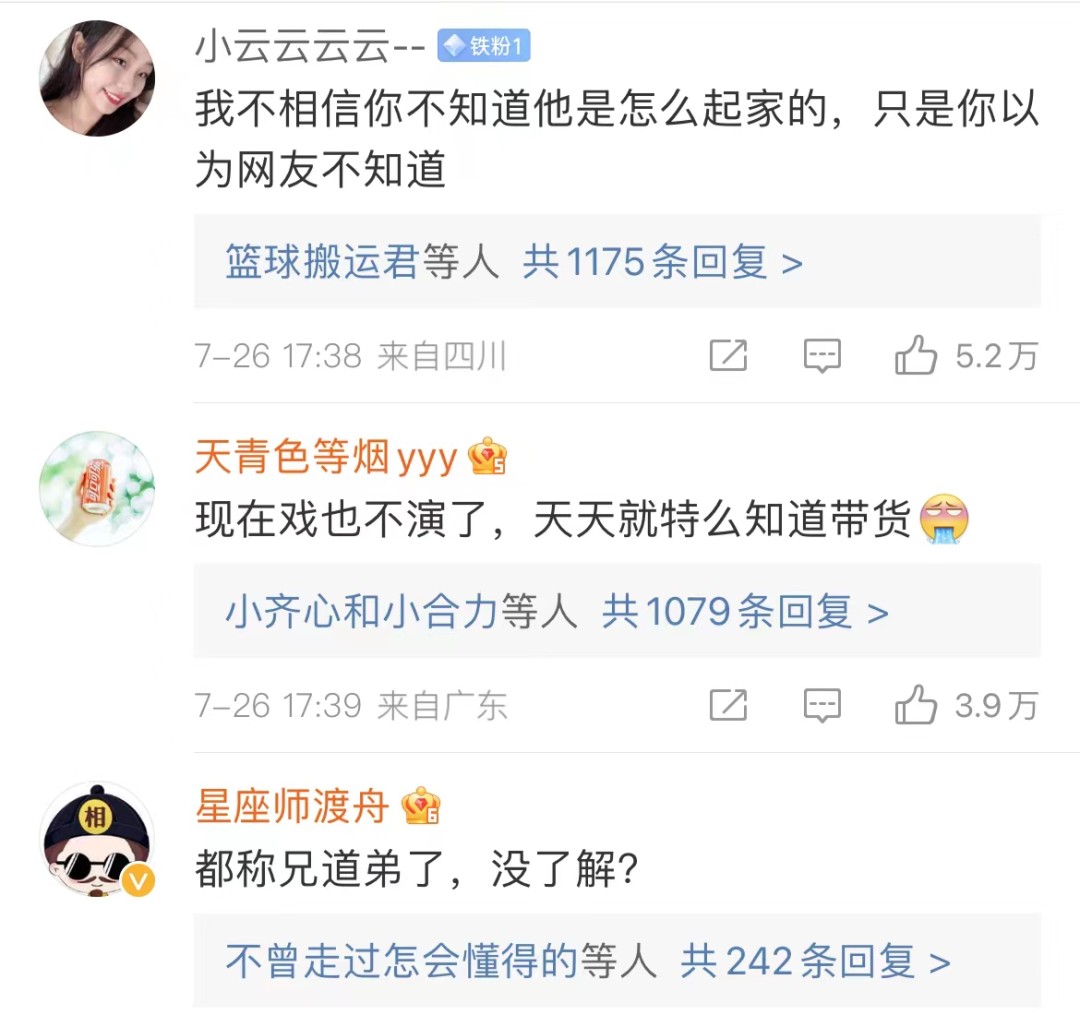View 1079 replies from 小齐心和小合力等人

point(744,612)
